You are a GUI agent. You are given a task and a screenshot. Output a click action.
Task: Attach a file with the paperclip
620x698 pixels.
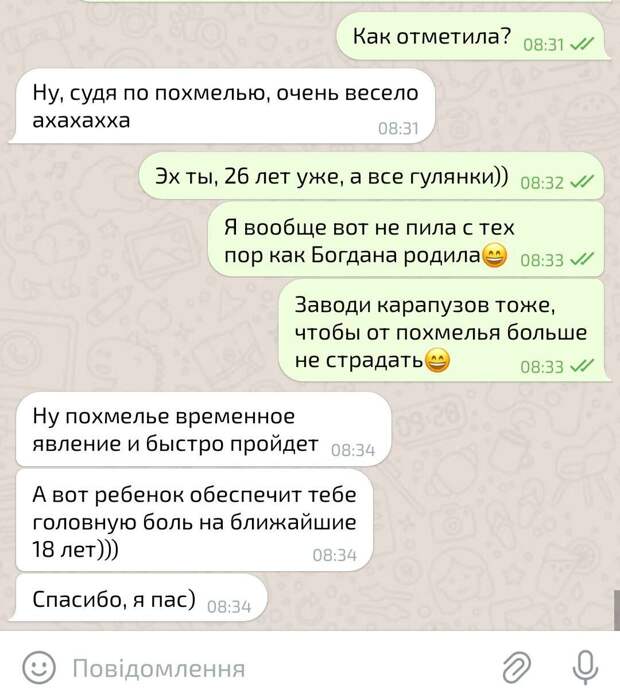(x=517, y=666)
